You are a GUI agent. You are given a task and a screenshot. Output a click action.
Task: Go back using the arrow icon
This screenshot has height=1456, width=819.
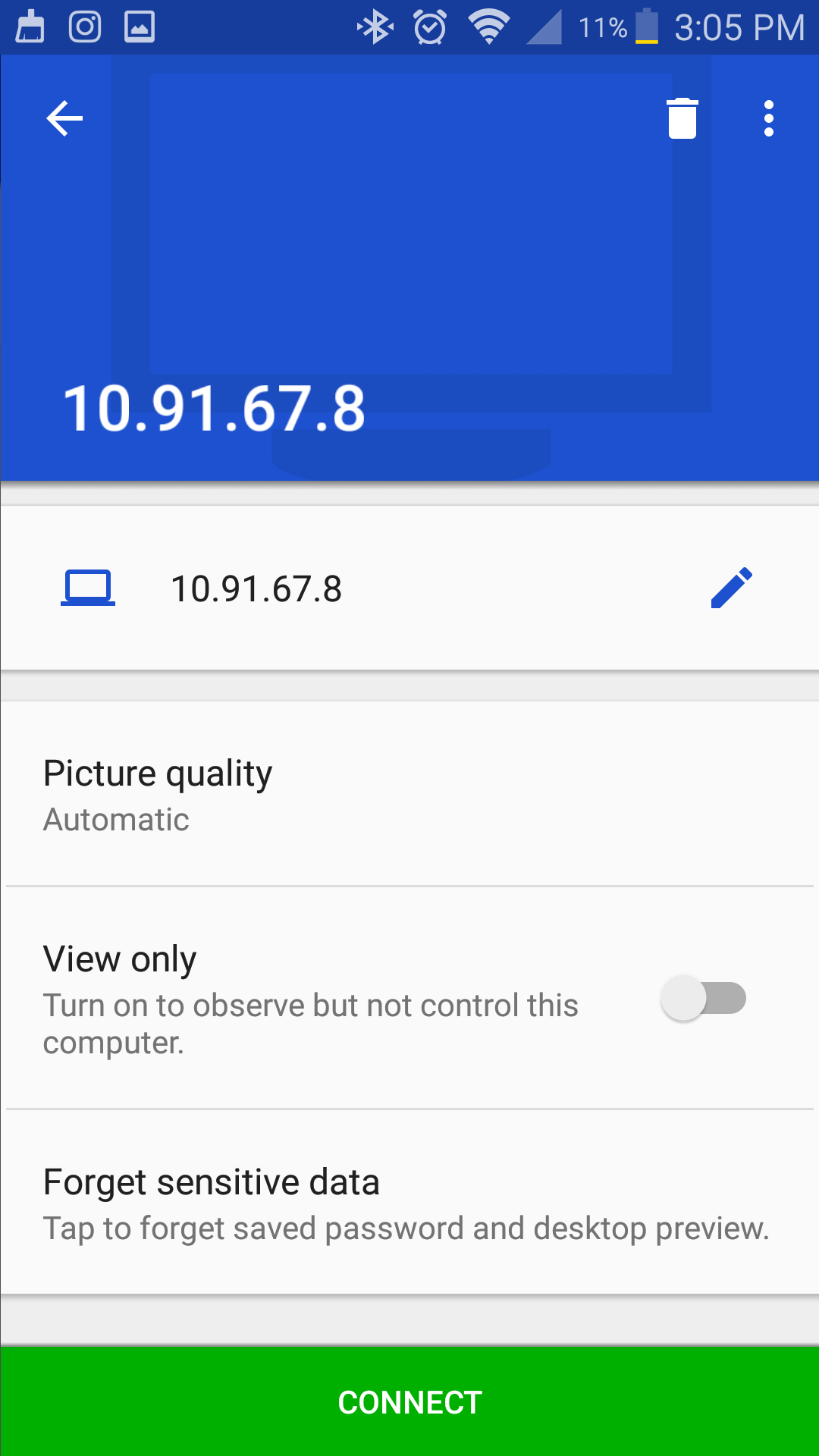point(64,118)
